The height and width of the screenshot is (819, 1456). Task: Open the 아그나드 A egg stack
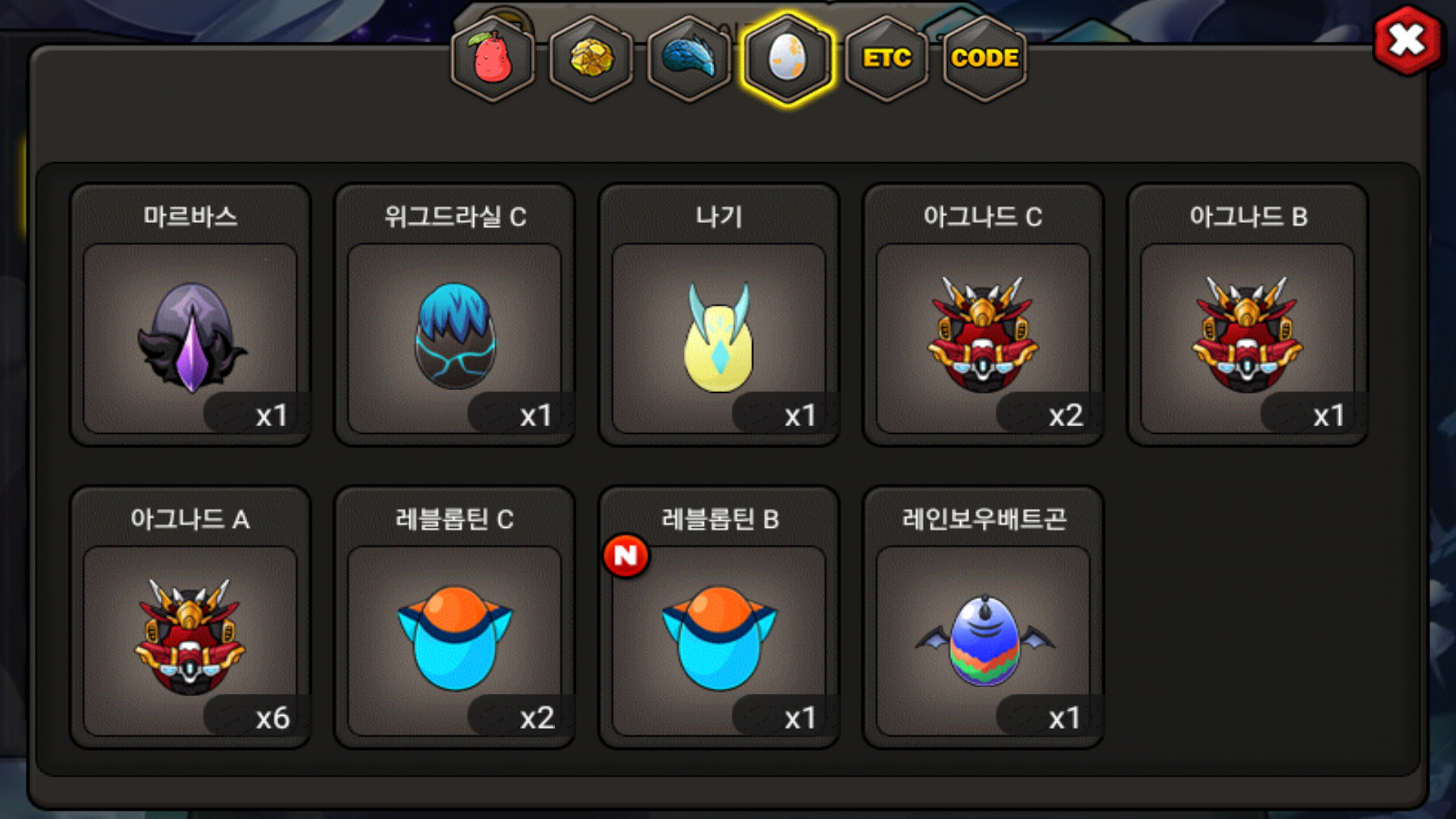click(190, 617)
